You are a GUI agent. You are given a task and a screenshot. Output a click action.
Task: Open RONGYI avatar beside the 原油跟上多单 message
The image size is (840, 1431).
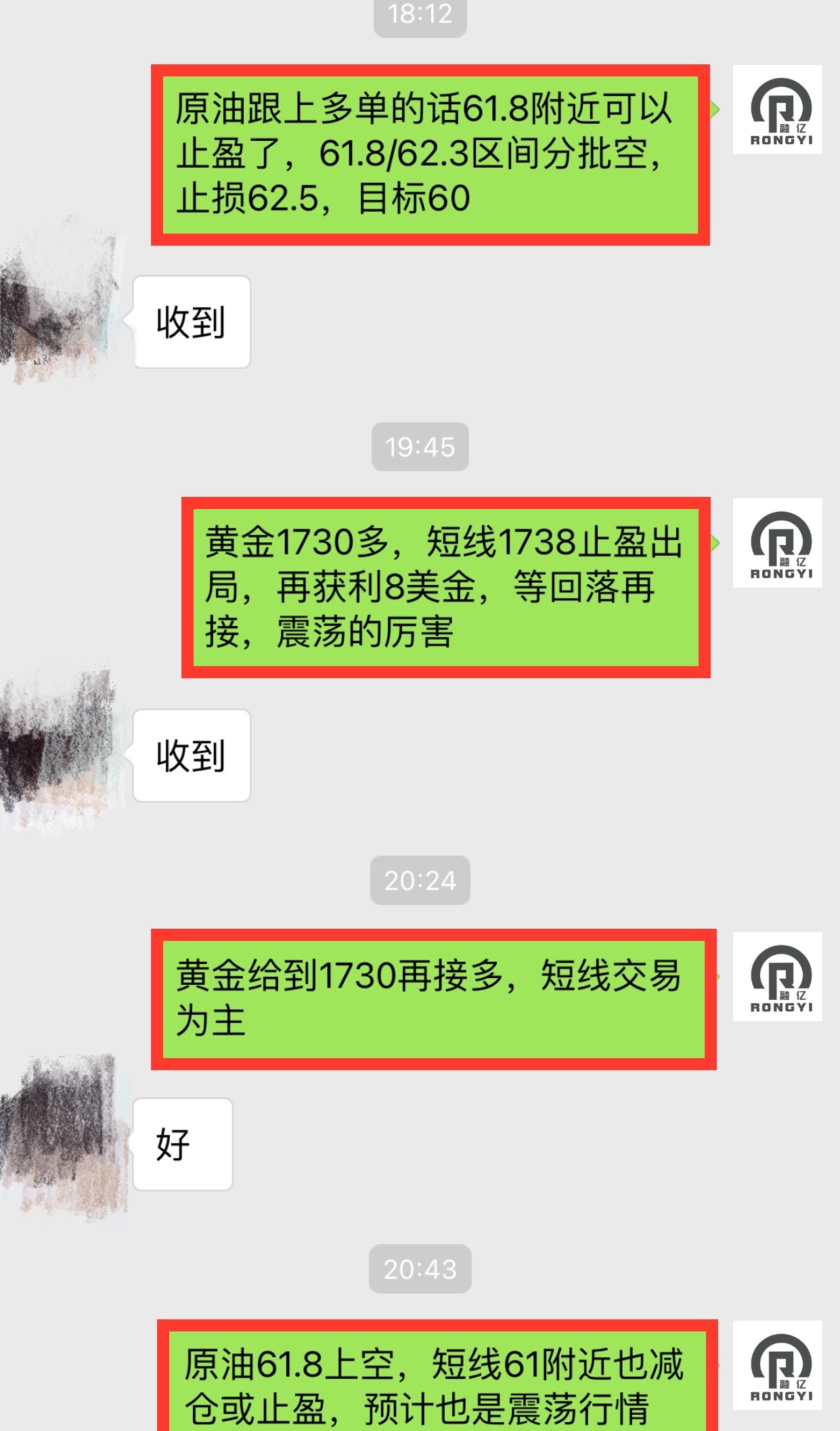point(777,110)
